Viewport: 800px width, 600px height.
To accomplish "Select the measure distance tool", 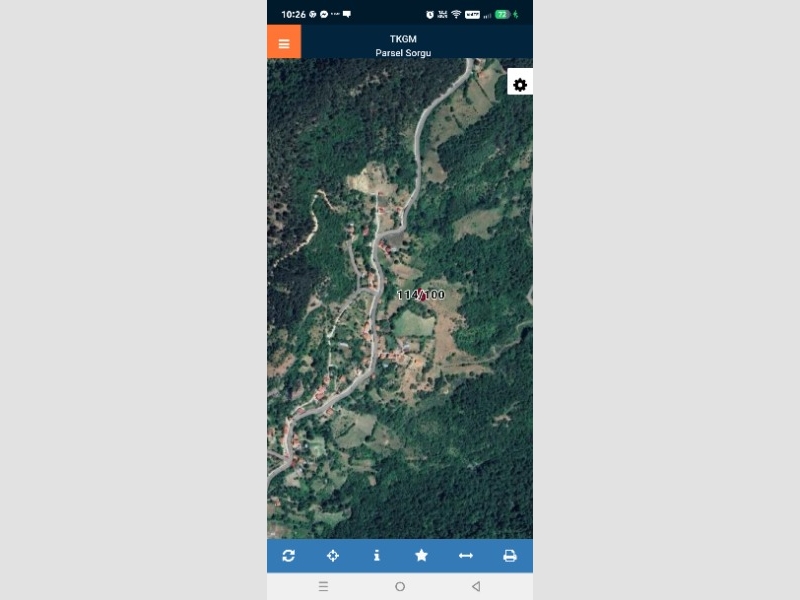I will click(x=465, y=556).
